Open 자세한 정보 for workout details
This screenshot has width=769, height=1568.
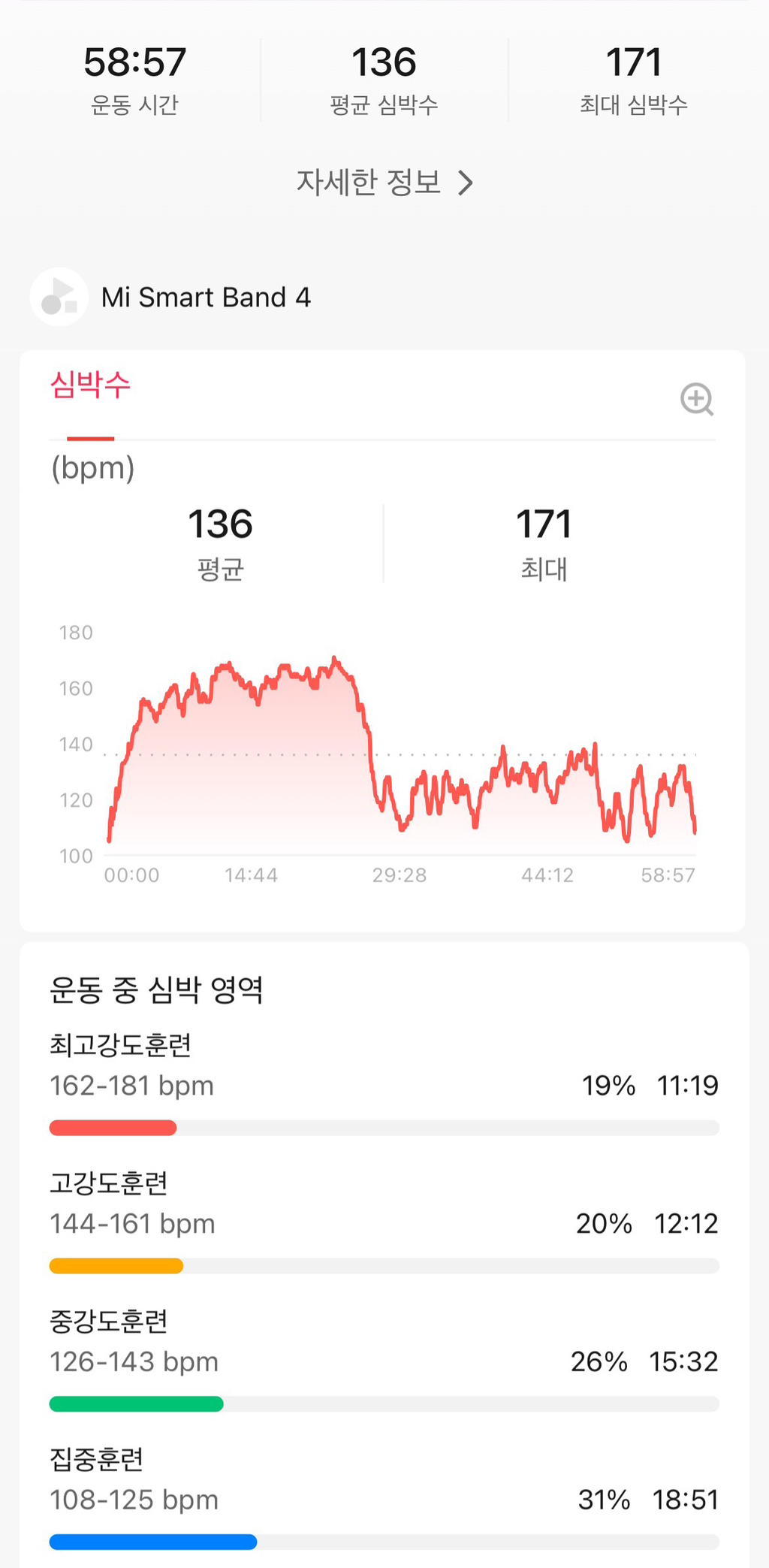[x=368, y=182]
